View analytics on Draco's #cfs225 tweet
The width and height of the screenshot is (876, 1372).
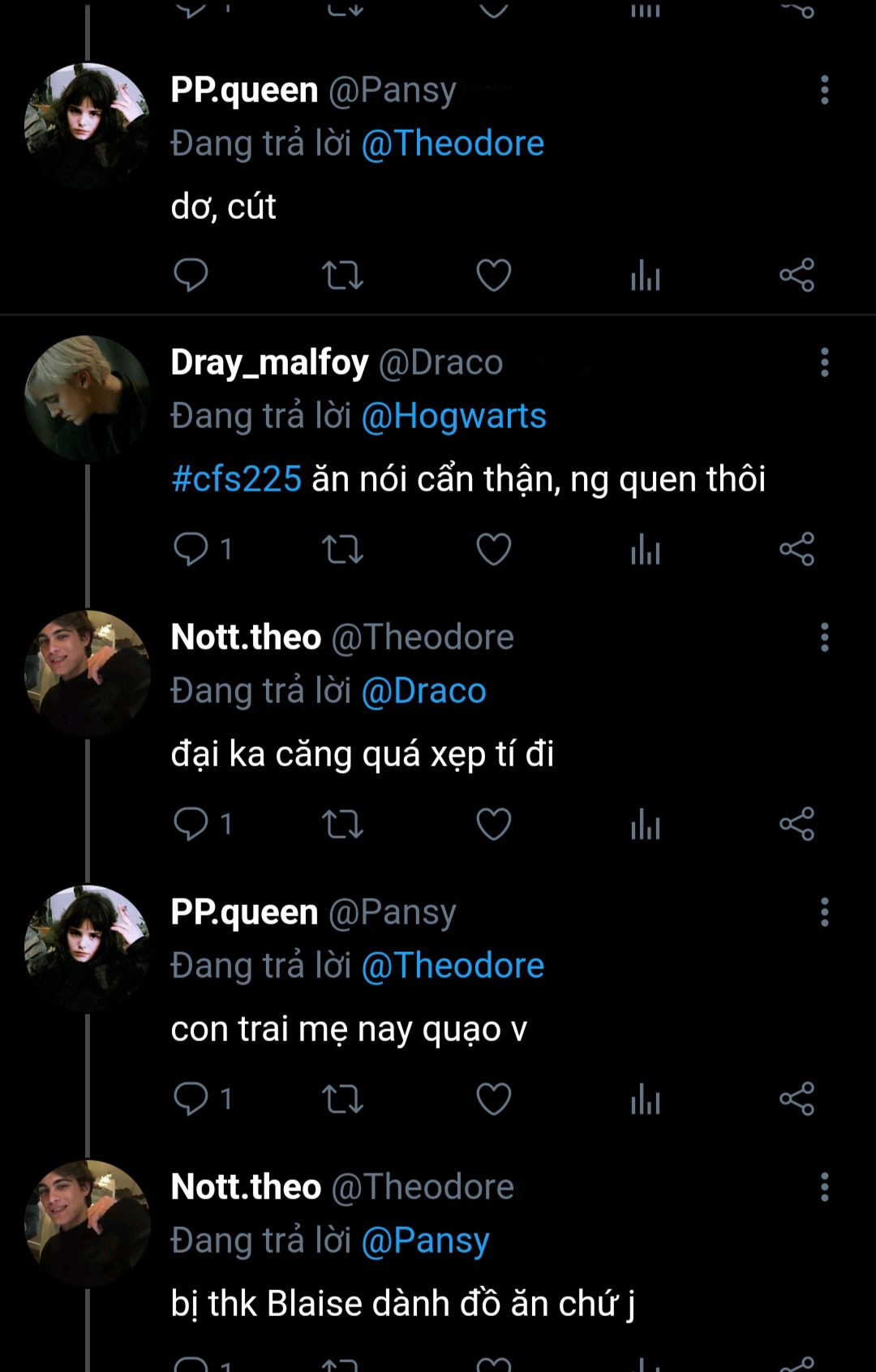[x=646, y=550]
